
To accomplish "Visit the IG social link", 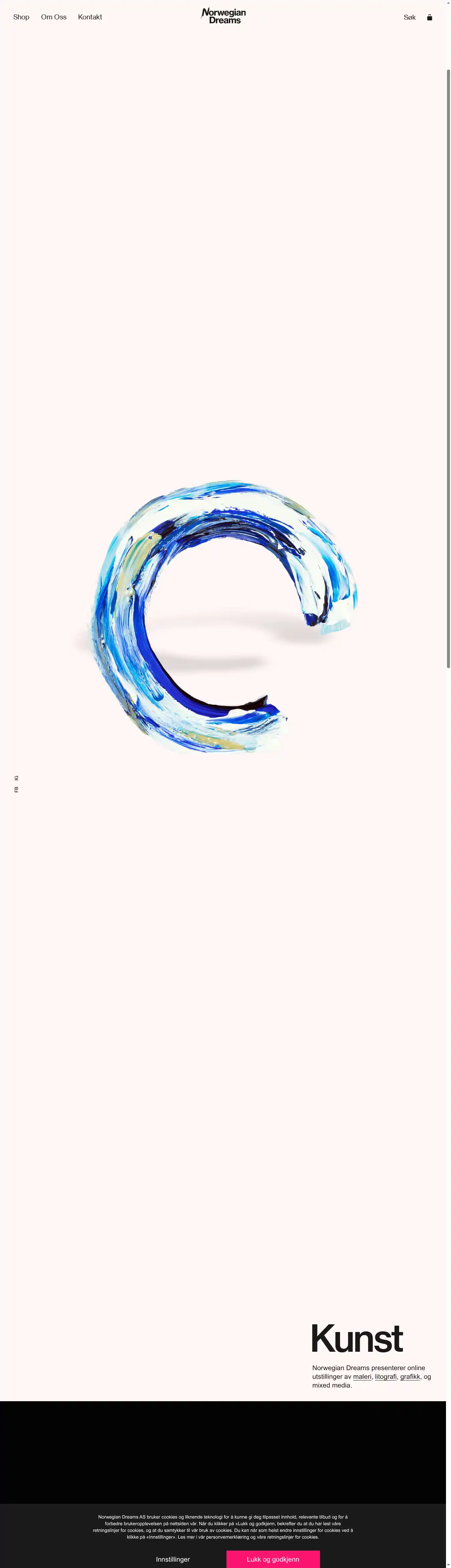I will [16, 777].
